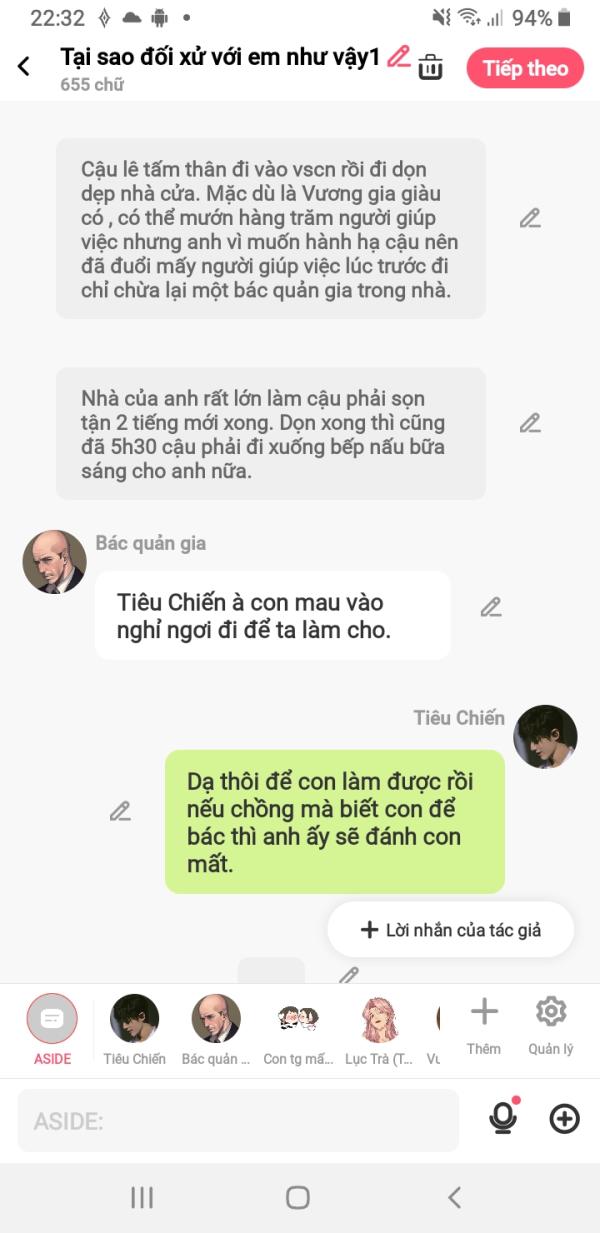The height and width of the screenshot is (1233, 600).
Task: Start voice input with the microphone
Action: click(x=503, y=1118)
